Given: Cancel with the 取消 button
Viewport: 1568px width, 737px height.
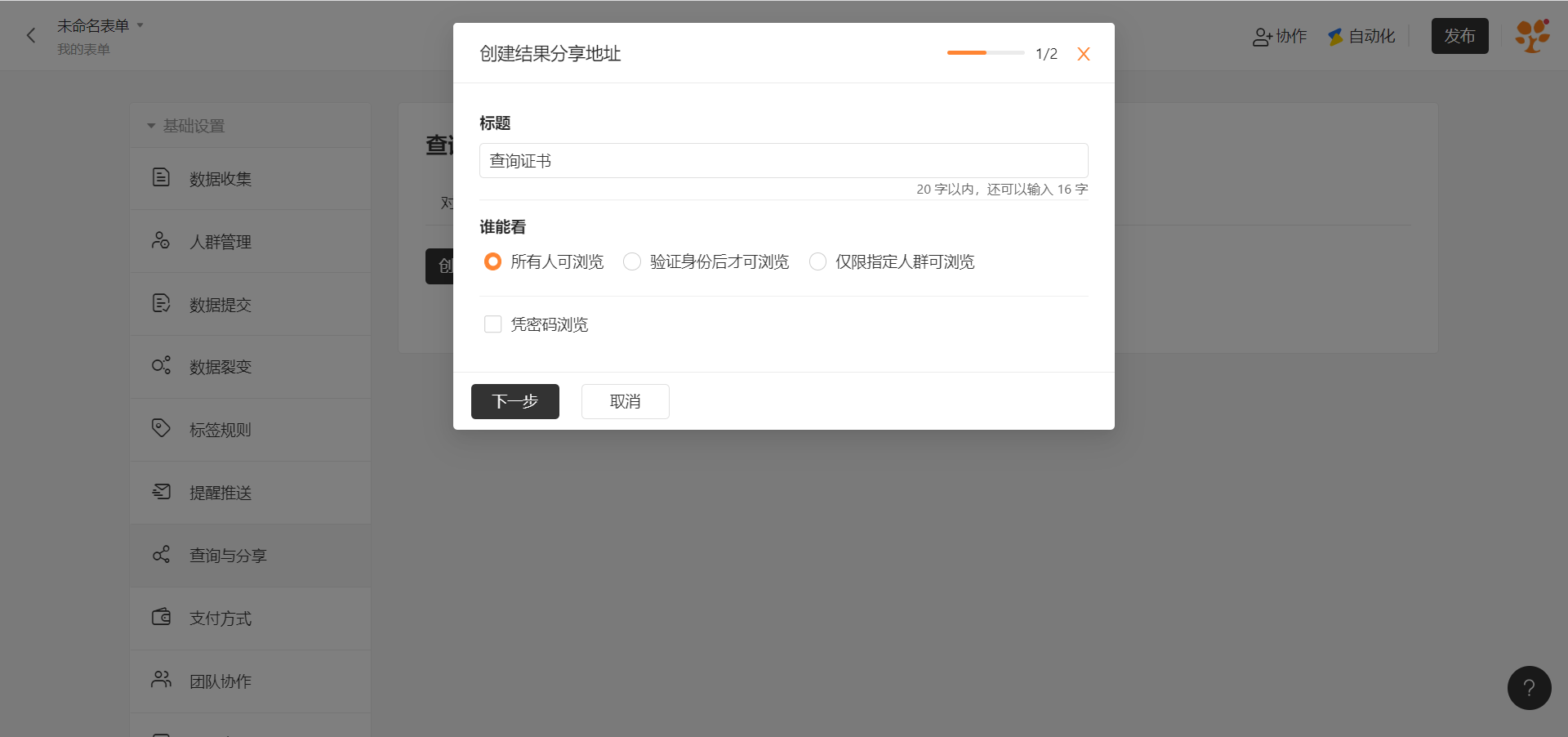Looking at the screenshot, I should pos(625,401).
